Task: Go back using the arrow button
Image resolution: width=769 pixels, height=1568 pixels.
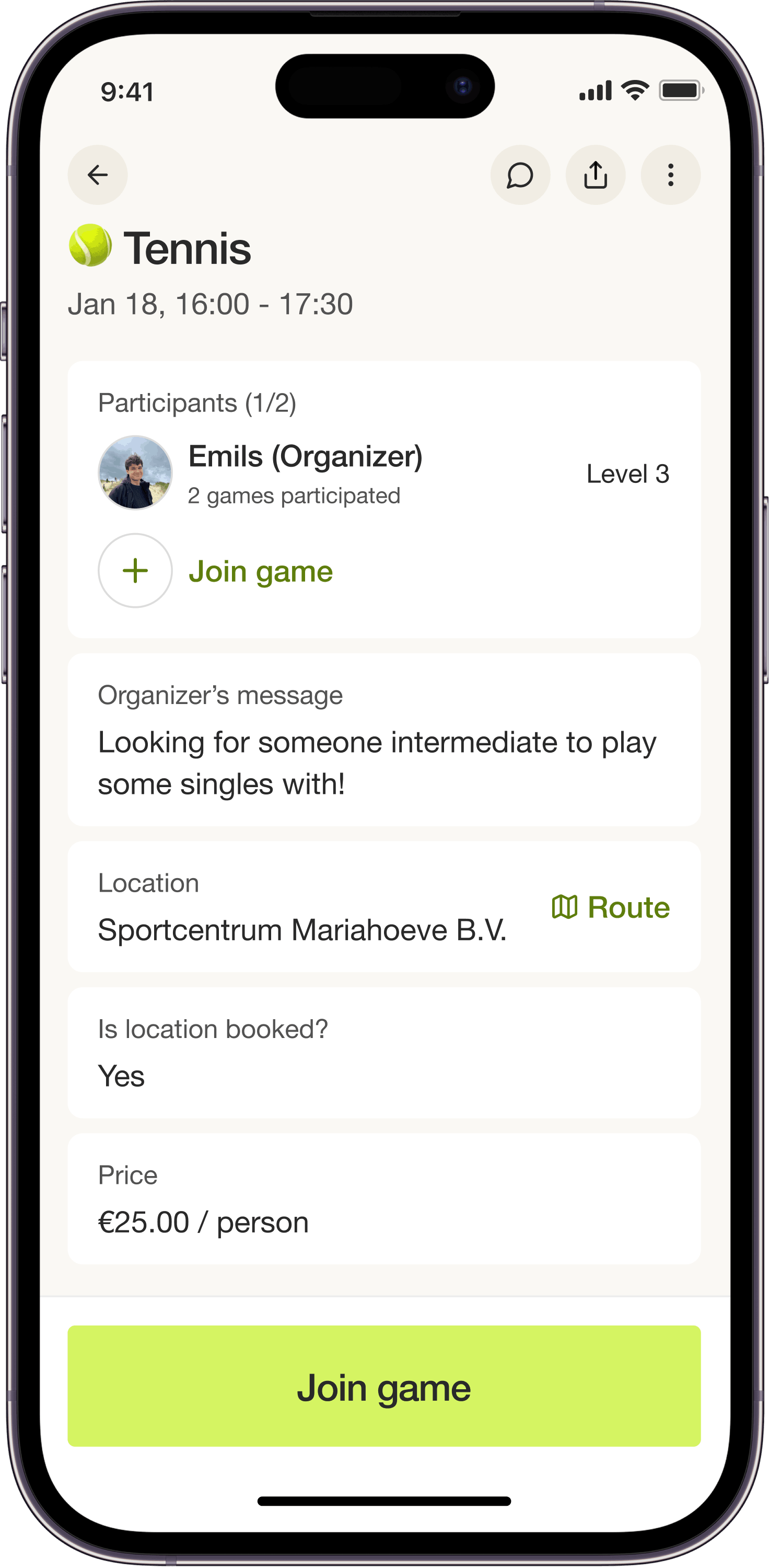Action: [x=97, y=175]
